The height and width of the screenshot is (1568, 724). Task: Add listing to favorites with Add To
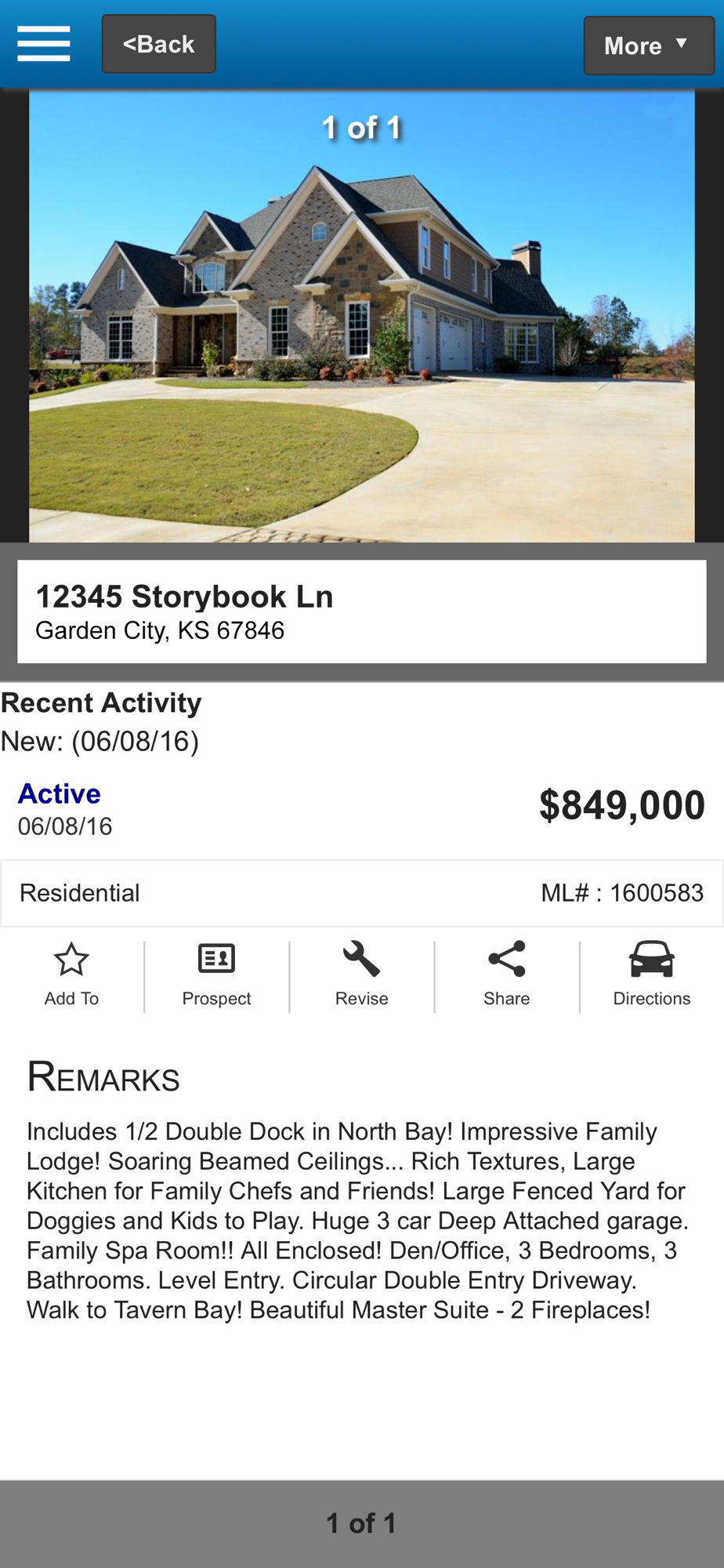pyautogui.click(x=71, y=974)
